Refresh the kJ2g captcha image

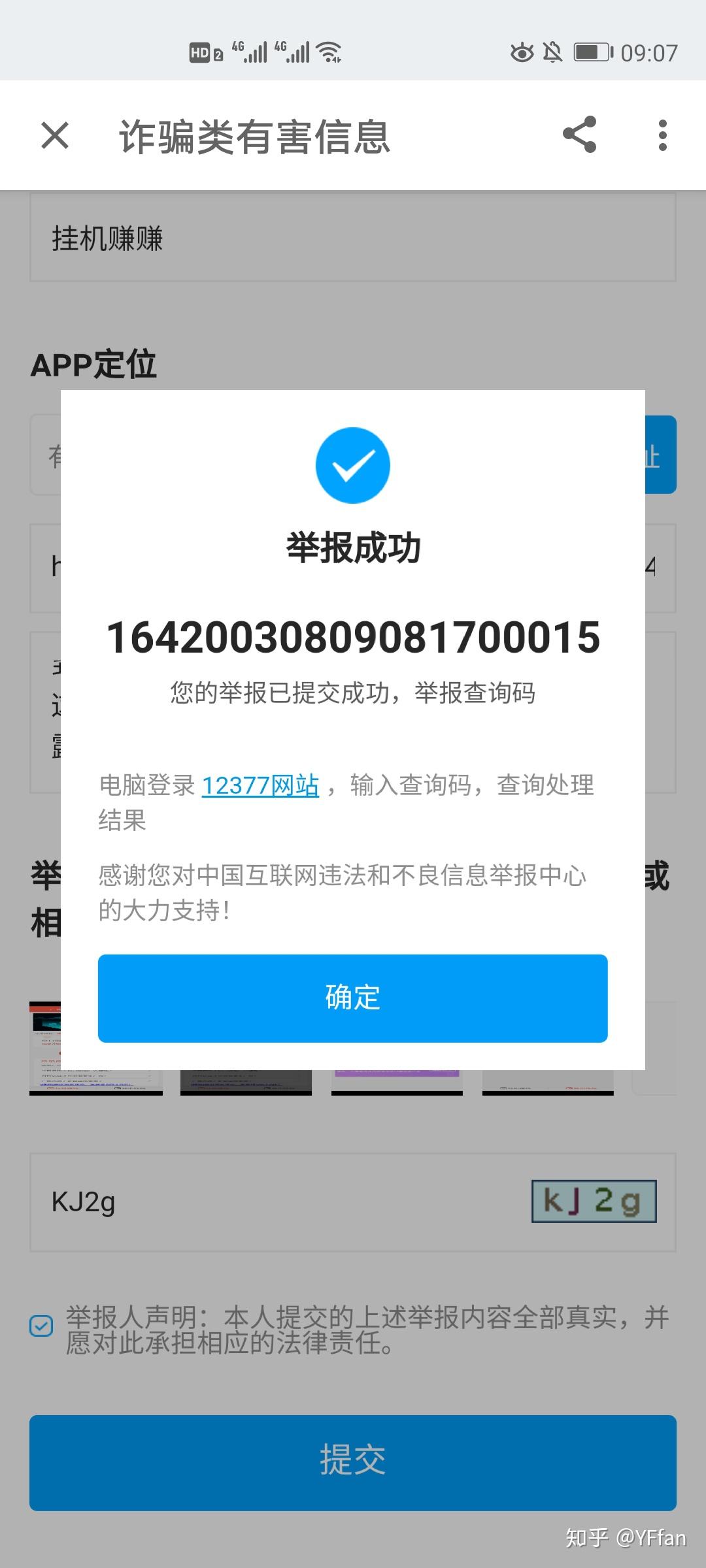[x=594, y=1201]
